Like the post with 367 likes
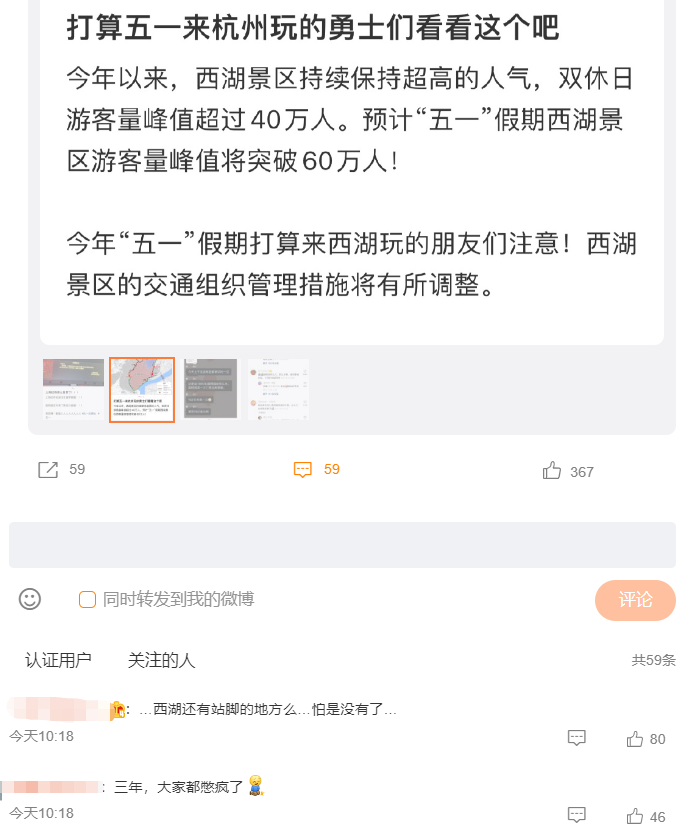 click(x=552, y=471)
